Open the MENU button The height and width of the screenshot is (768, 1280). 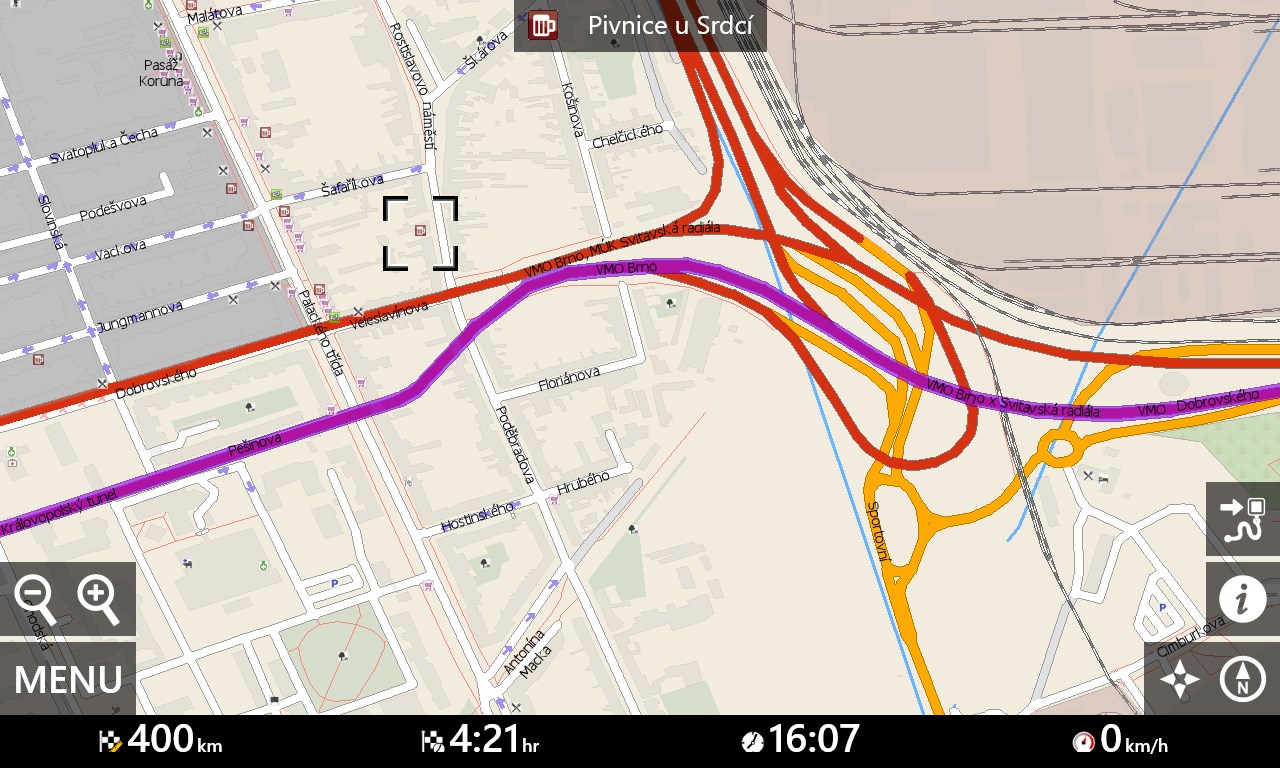pos(68,679)
